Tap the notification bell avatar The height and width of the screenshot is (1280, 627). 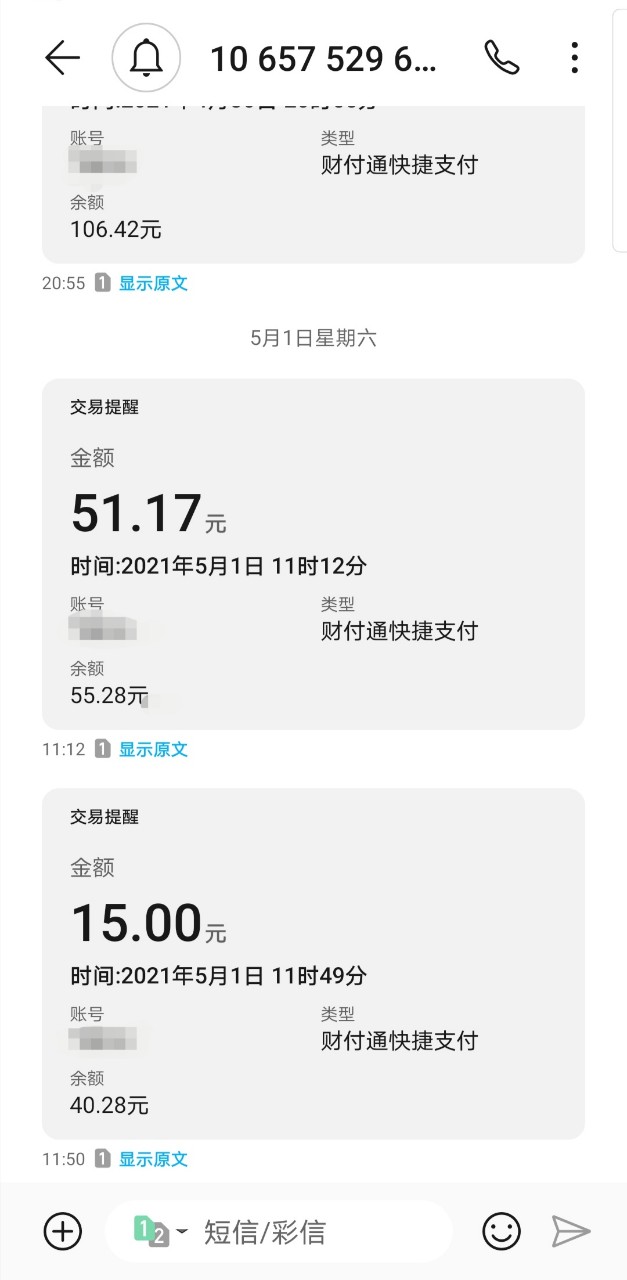click(x=146, y=58)
